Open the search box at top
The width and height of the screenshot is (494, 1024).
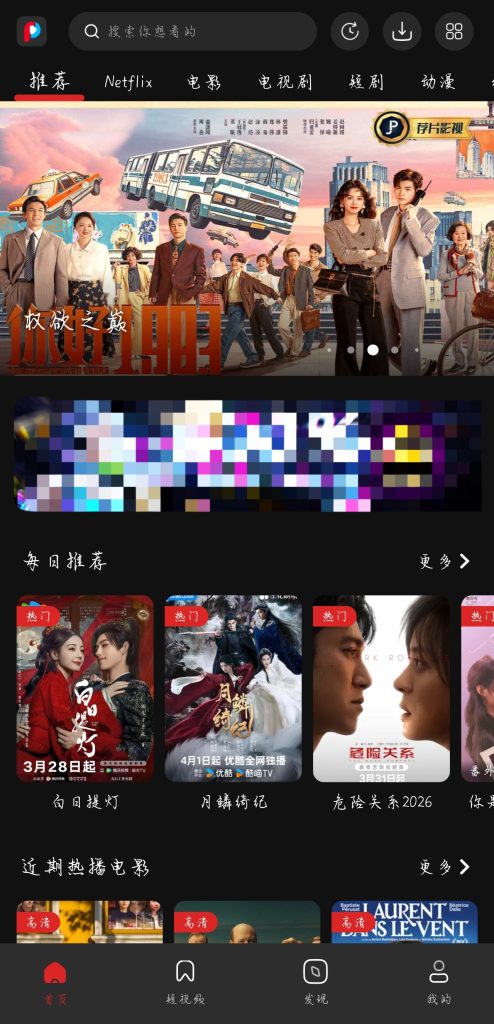pyautogui.click(x=193, y=31)
